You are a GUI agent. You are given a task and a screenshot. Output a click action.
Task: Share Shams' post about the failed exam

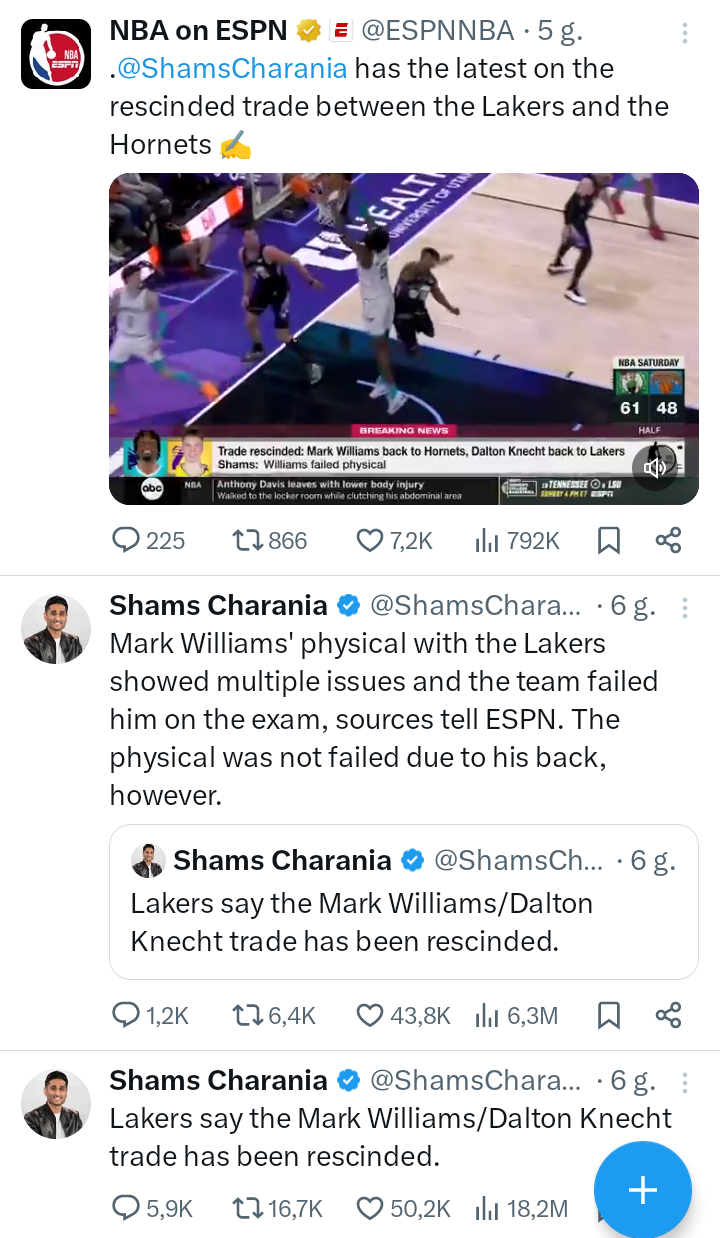pos(668,1016)
